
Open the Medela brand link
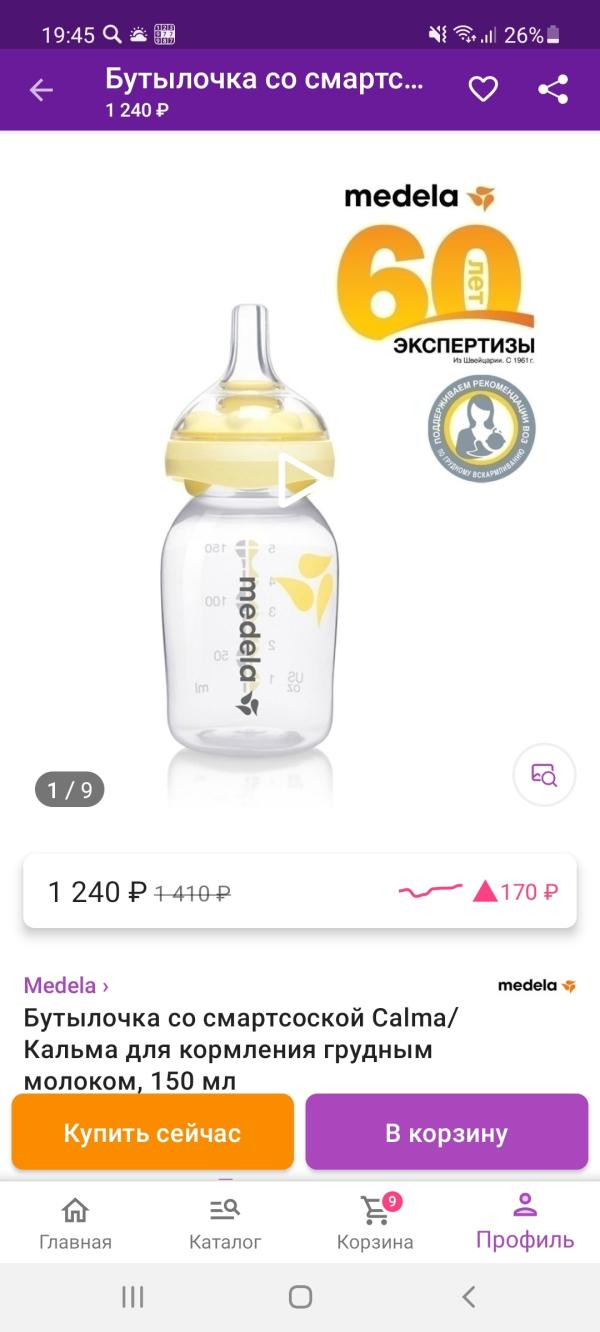pos(66,985)
